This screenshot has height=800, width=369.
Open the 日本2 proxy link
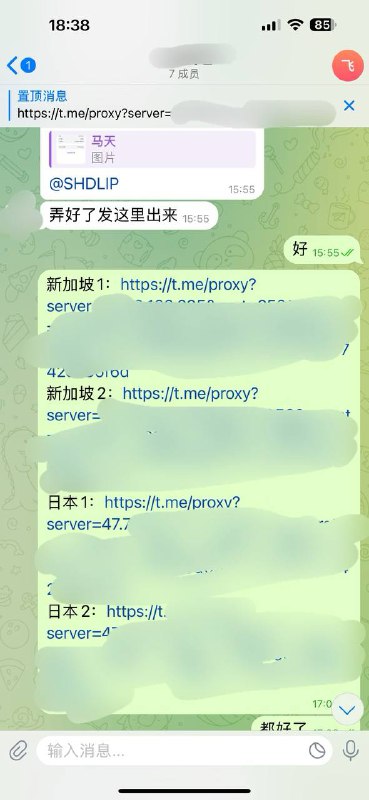coord(137,611)
